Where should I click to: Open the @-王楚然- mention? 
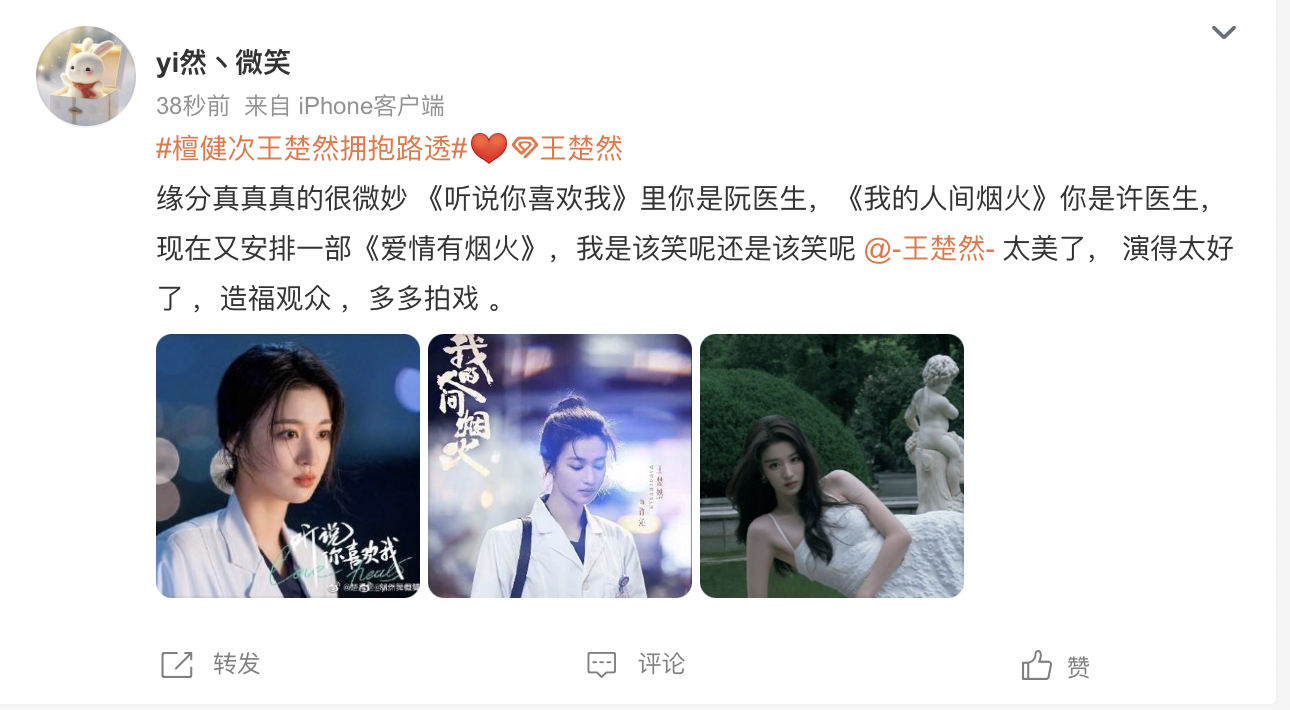929,249
